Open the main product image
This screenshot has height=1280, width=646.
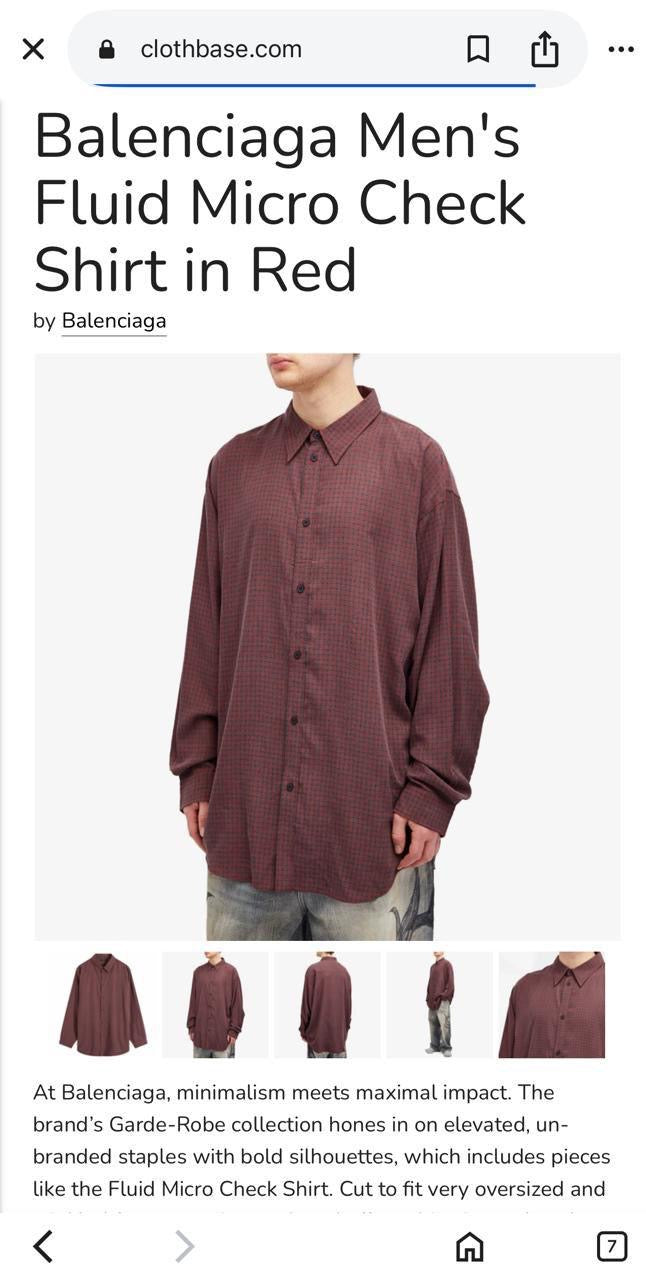[x=327, y=646]
